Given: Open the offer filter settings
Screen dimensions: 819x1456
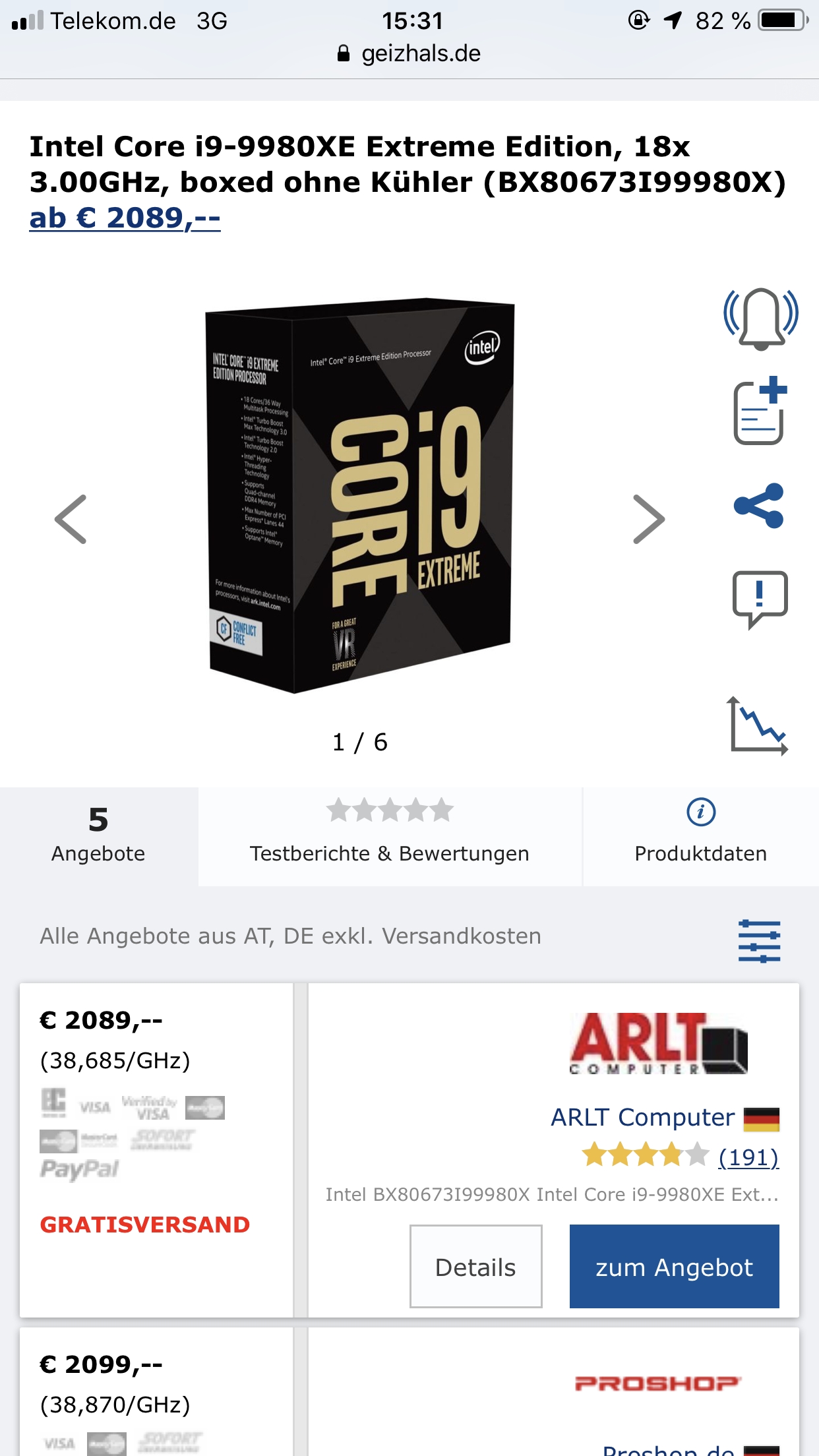Looking at the screenshot, I should click(x=759, y=941).
